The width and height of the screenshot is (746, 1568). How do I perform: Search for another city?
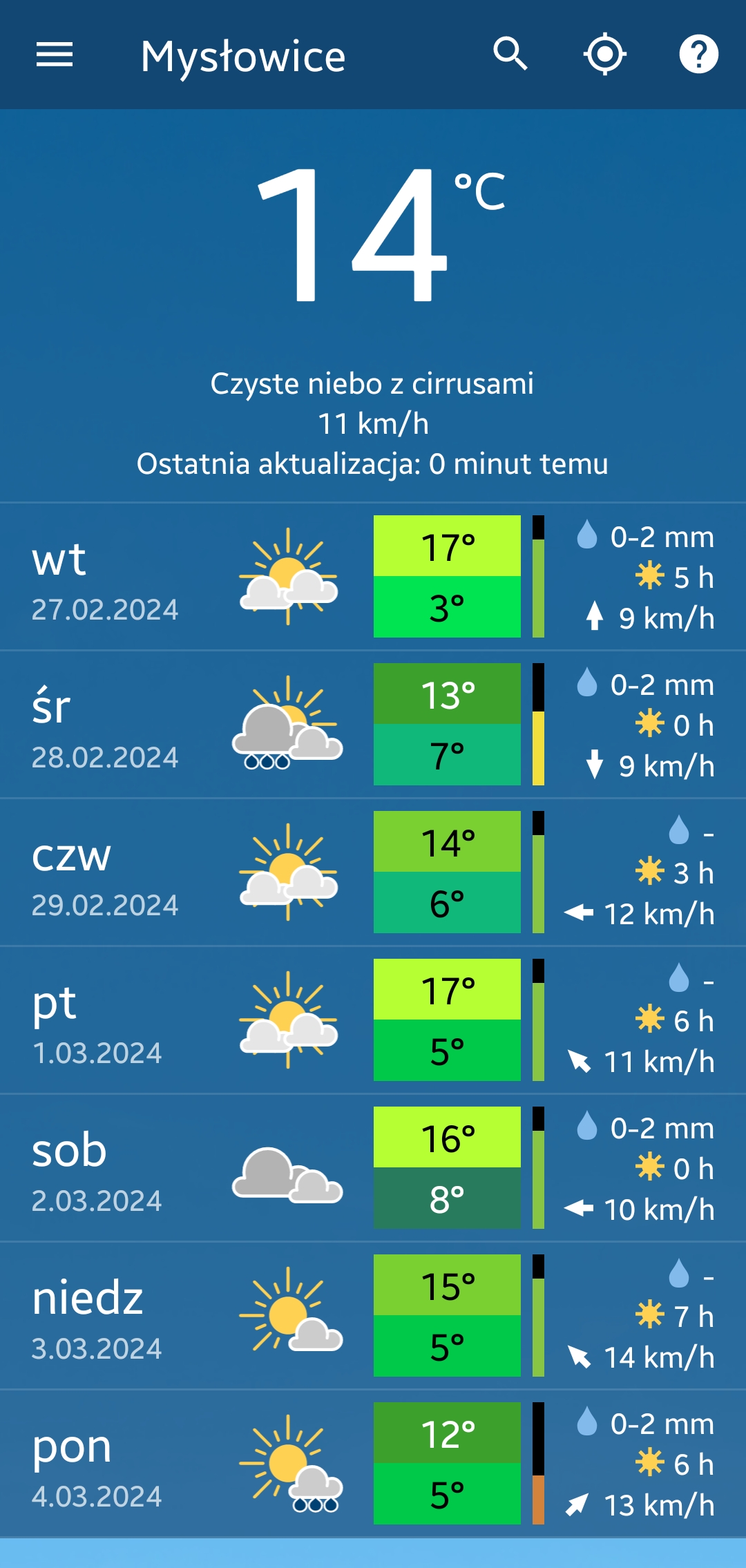[510, 54]
